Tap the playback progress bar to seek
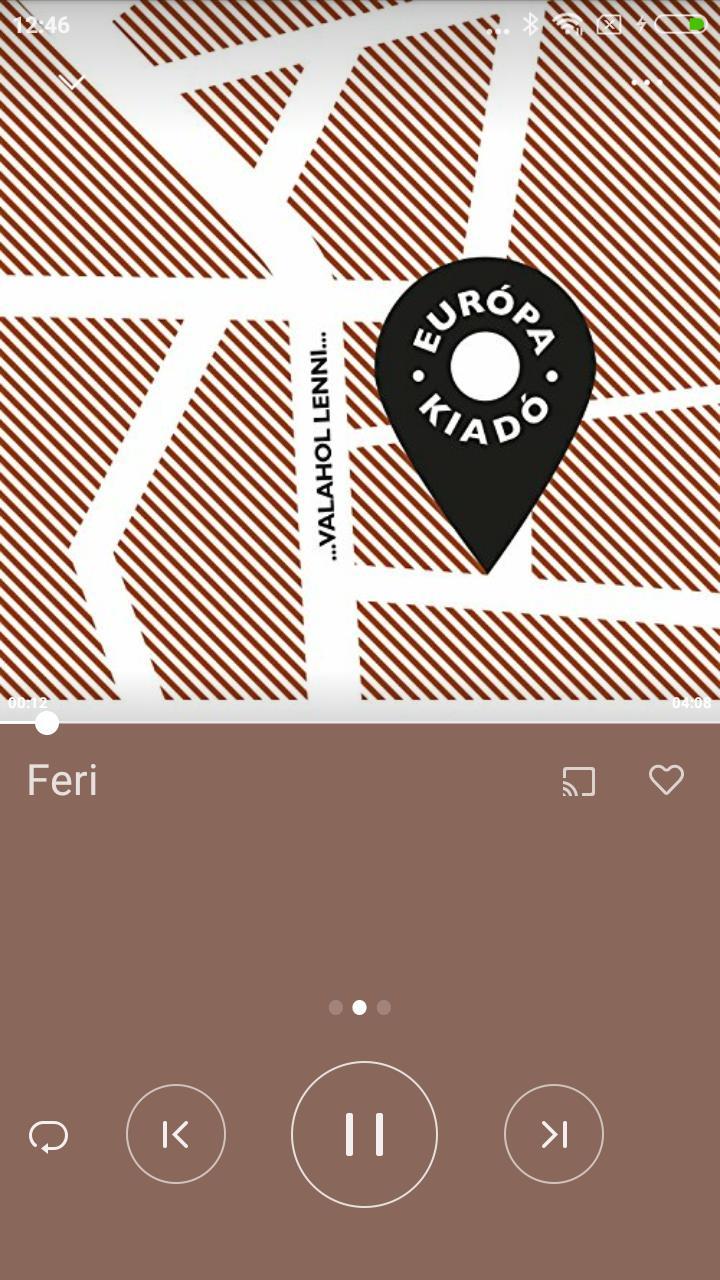The height and width of the screenshot is (1280, 720). click(360, 722)
